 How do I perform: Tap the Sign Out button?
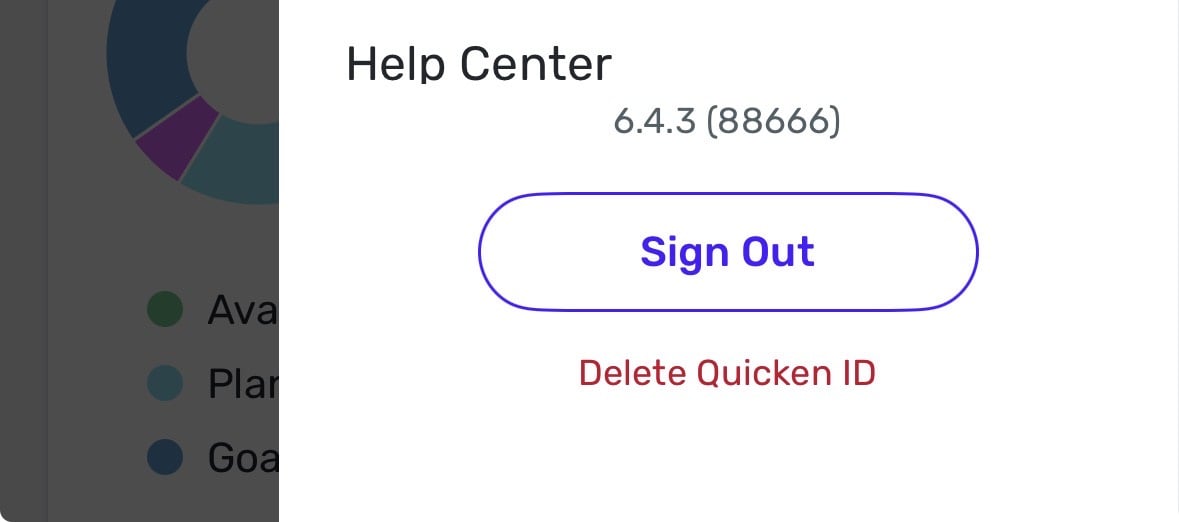(727, 252)
